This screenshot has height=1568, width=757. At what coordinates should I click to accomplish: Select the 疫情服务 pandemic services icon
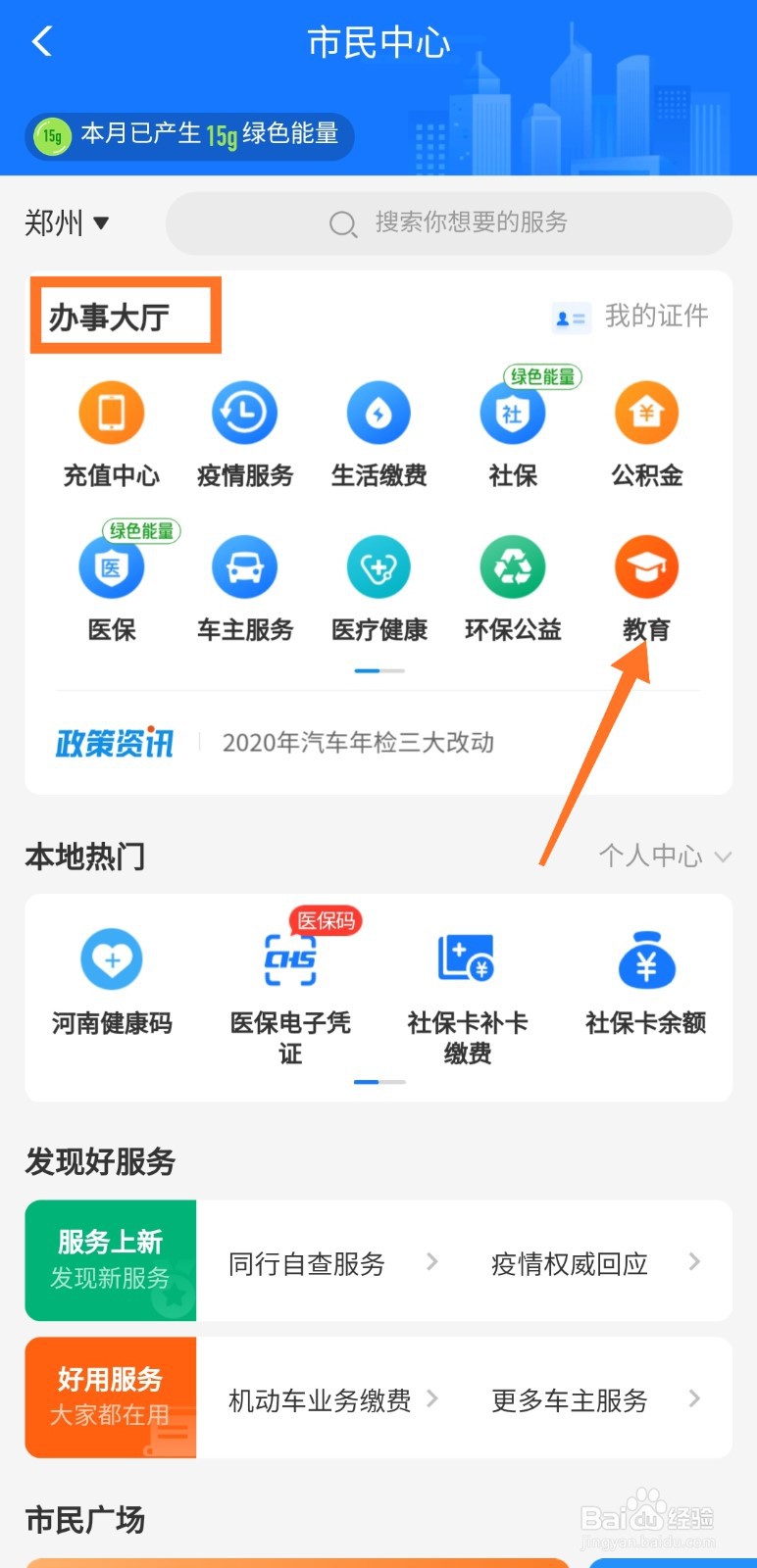pos(244,431)
